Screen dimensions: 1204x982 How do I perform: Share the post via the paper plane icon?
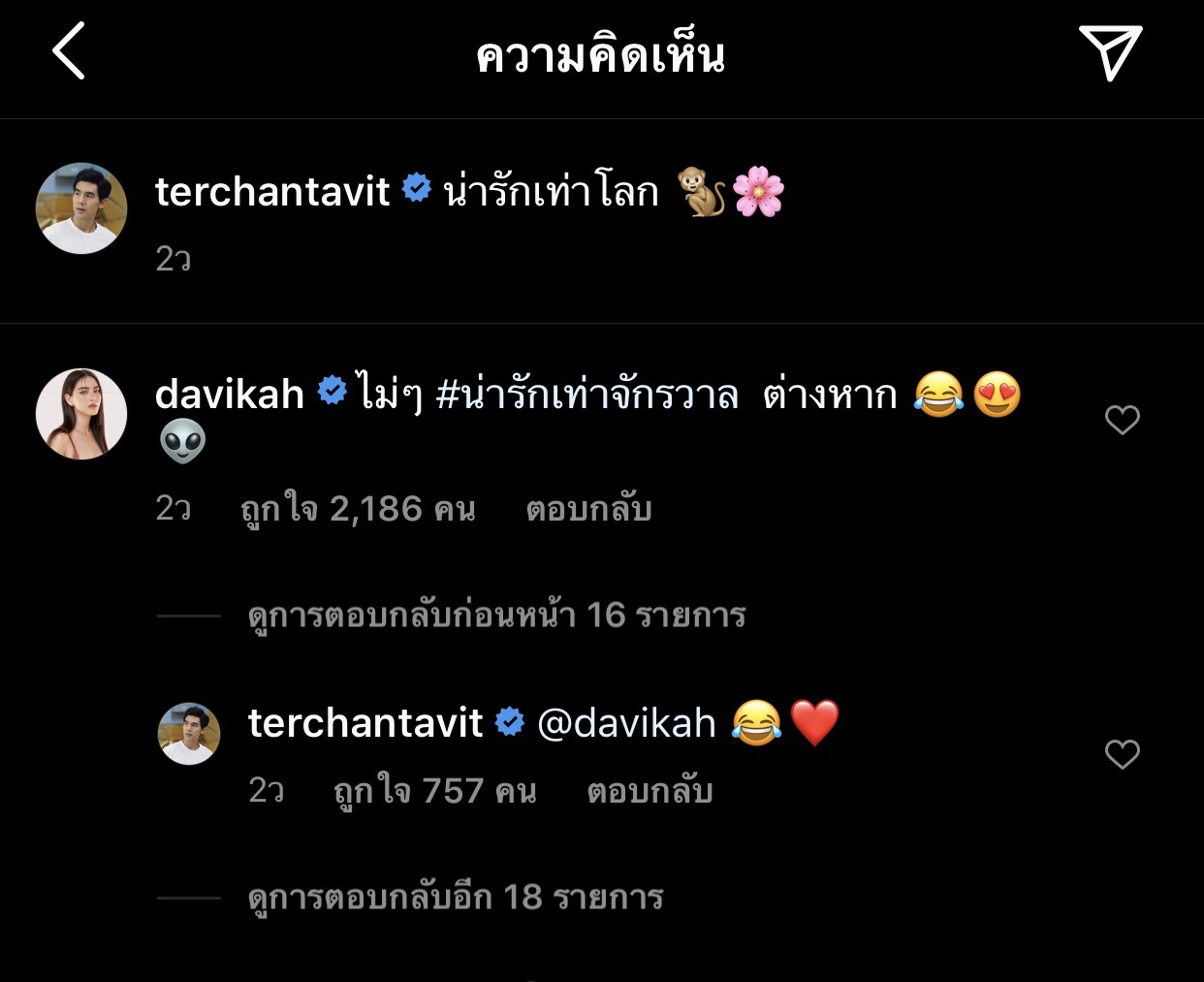pyautogui.click(x=1109, y=51)
